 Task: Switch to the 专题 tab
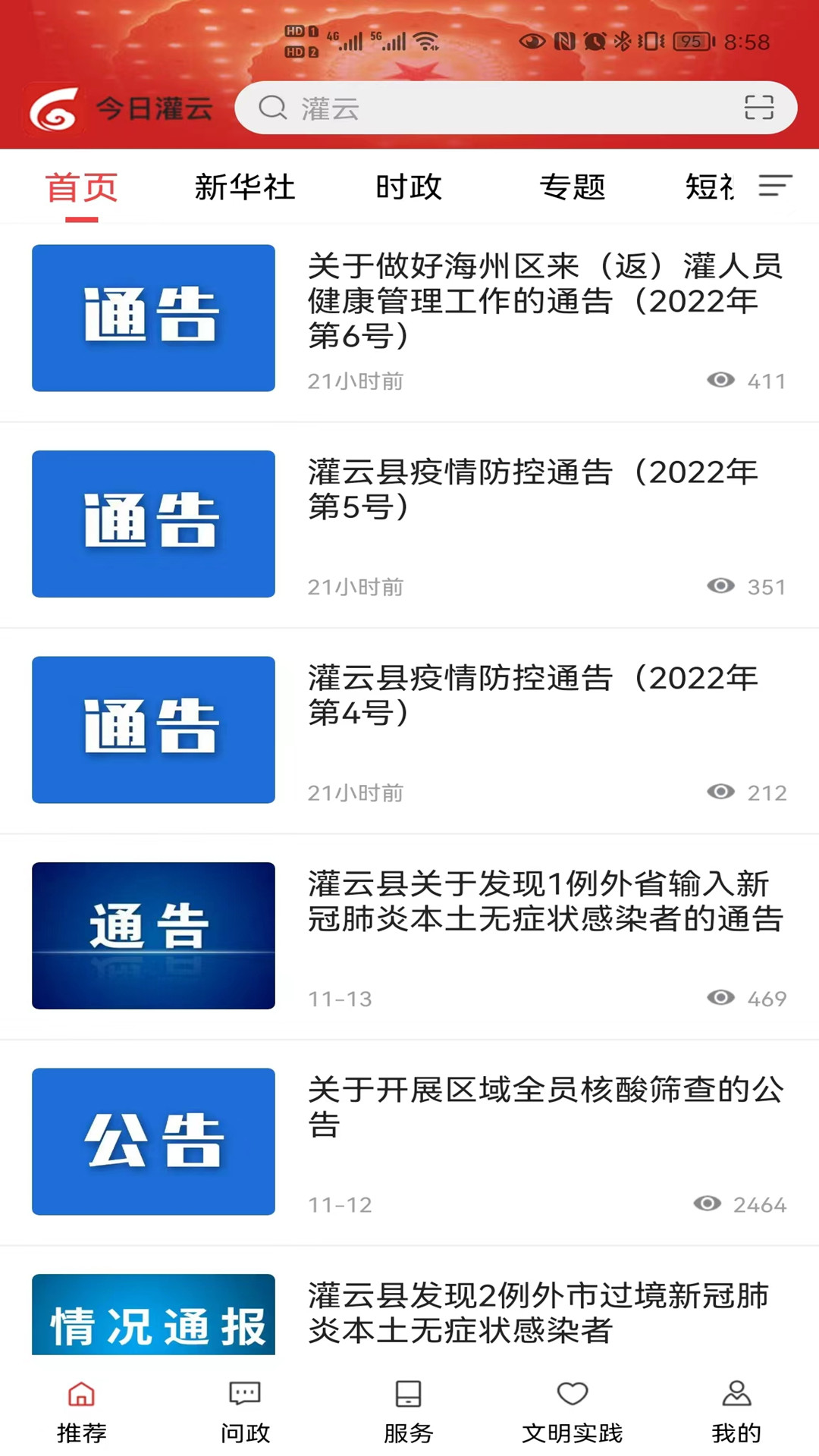pos(573,187)
